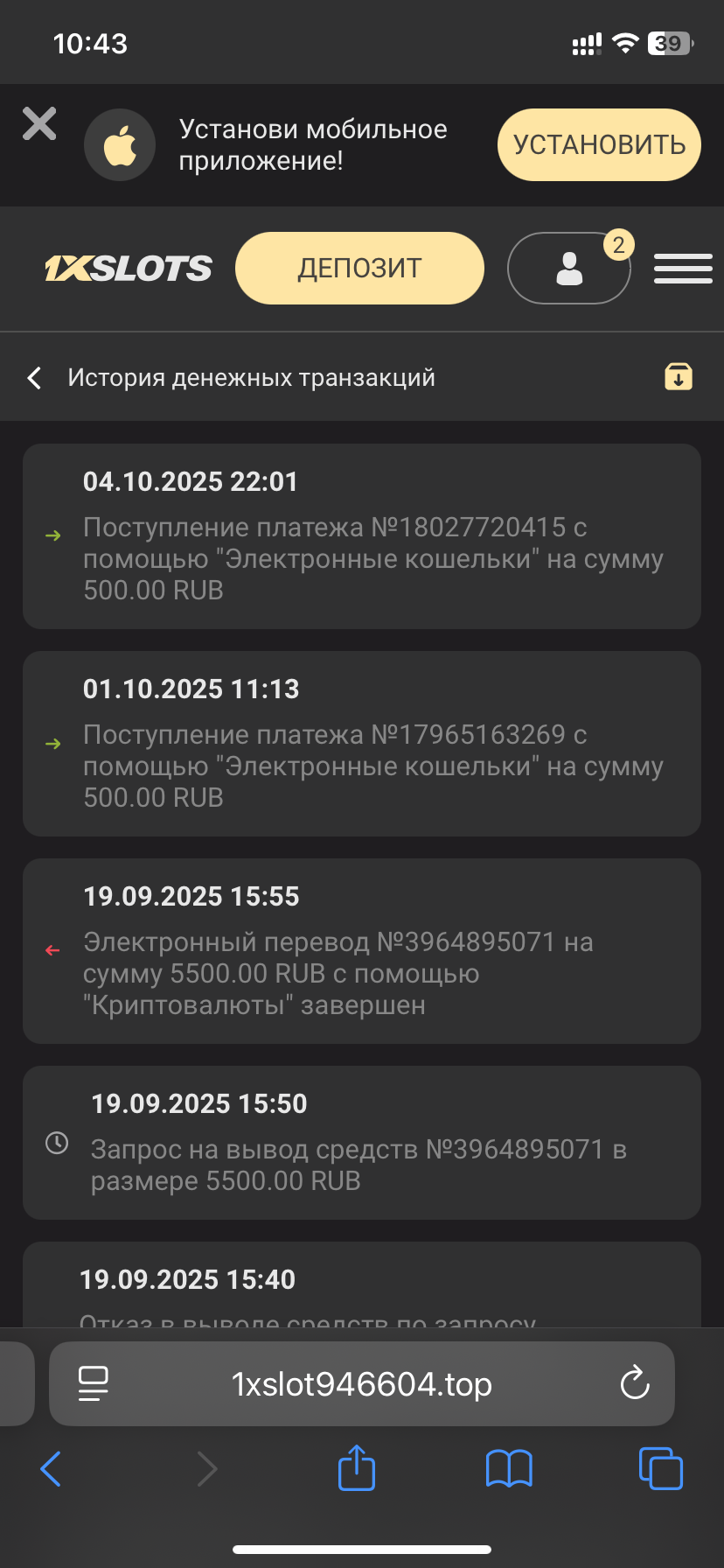This screenshot has width=724, height=1568.
Task: Open the hamburger menu
Action: coord(683,268)
